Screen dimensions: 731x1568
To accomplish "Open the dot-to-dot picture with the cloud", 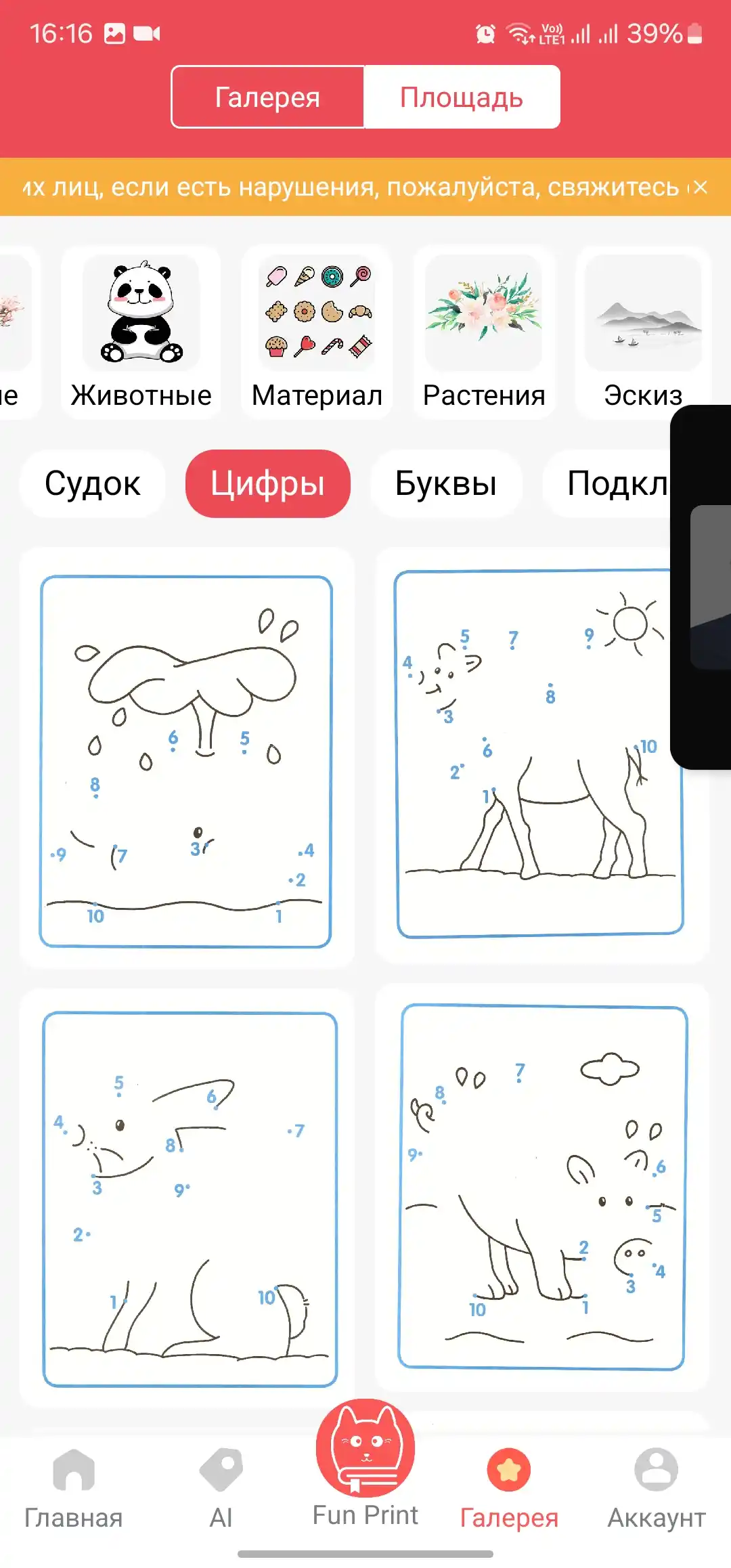I will [544, 1187].
